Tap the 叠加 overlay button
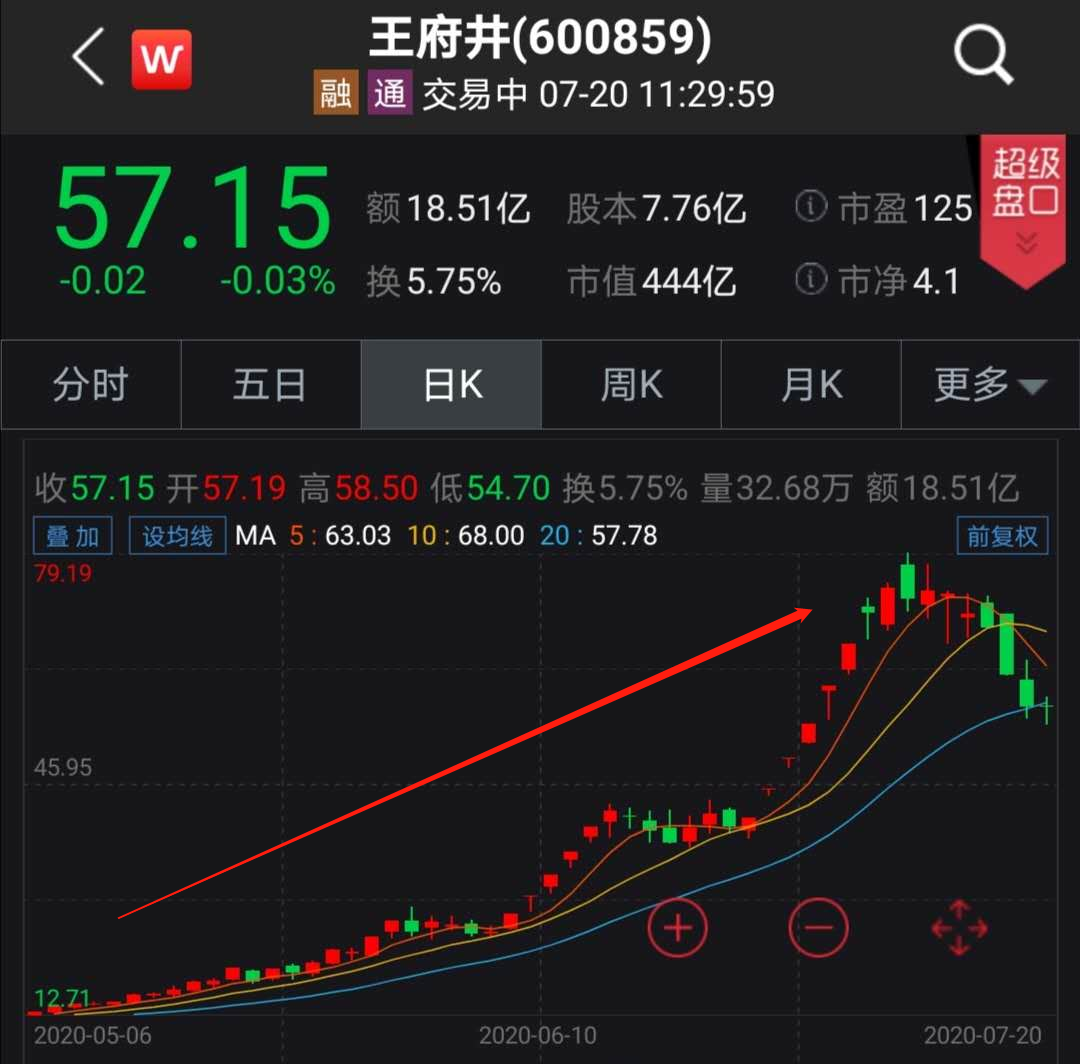 (x=73, y=536)
